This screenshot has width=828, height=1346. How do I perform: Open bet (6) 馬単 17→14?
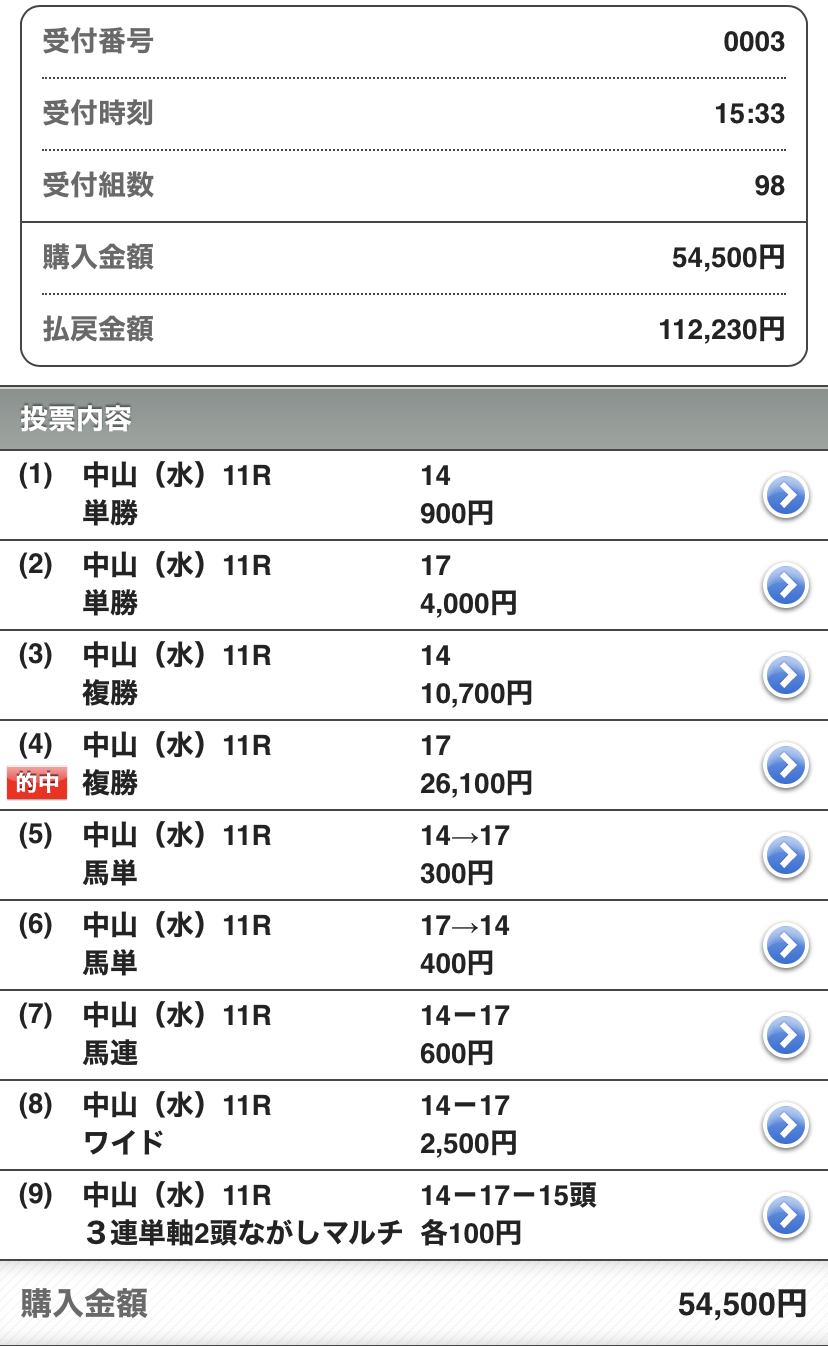(x=414, y=945)
